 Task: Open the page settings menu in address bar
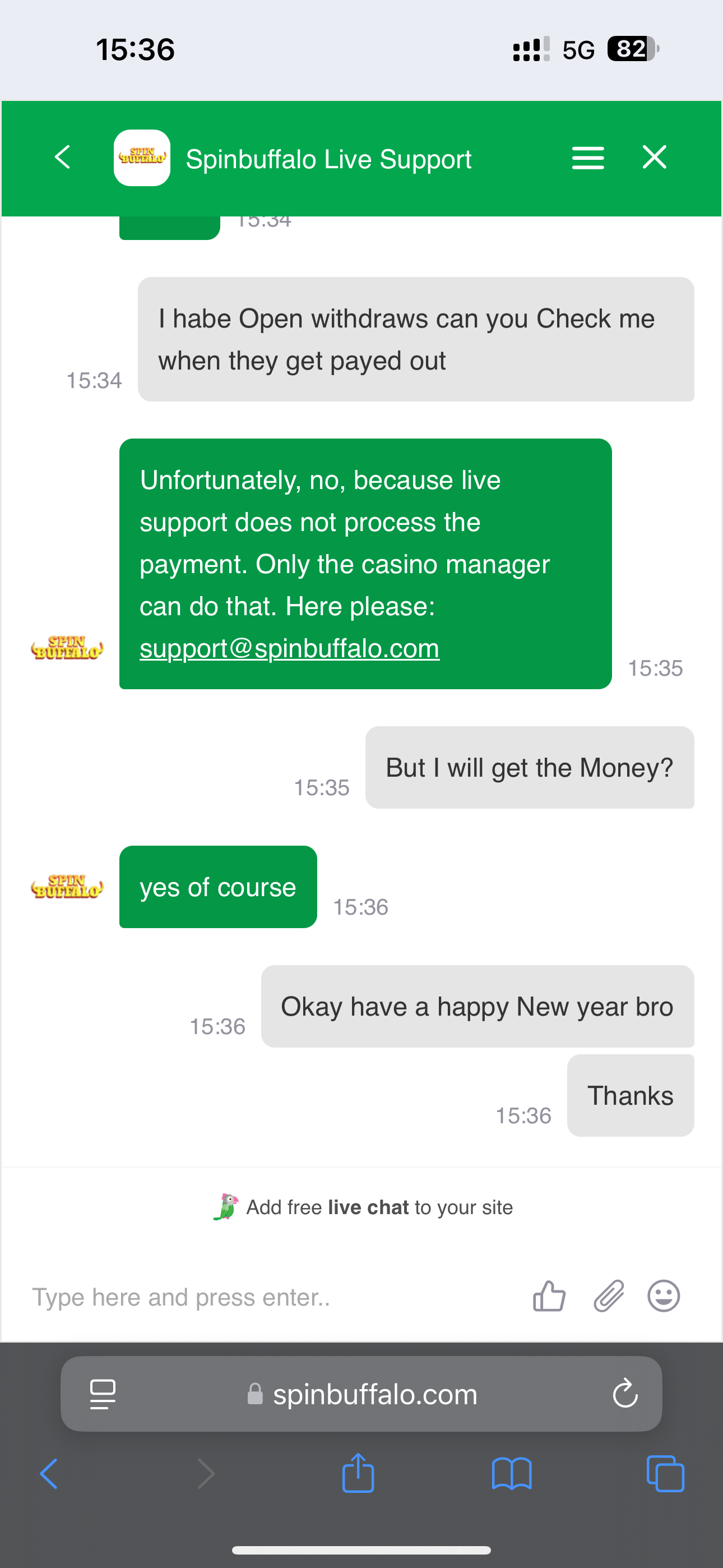coord(103,1394)
